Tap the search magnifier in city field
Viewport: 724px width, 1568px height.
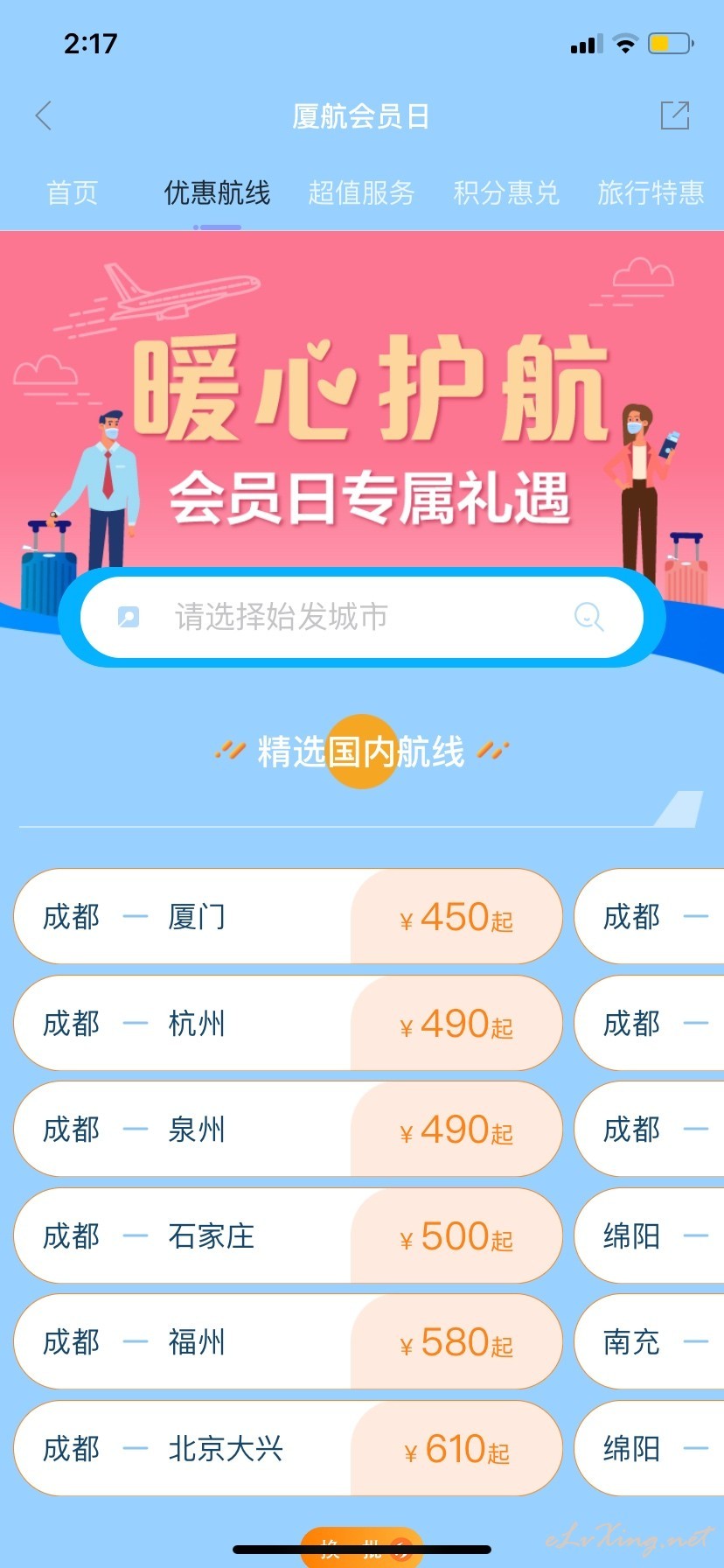click(x=588, y=617)
